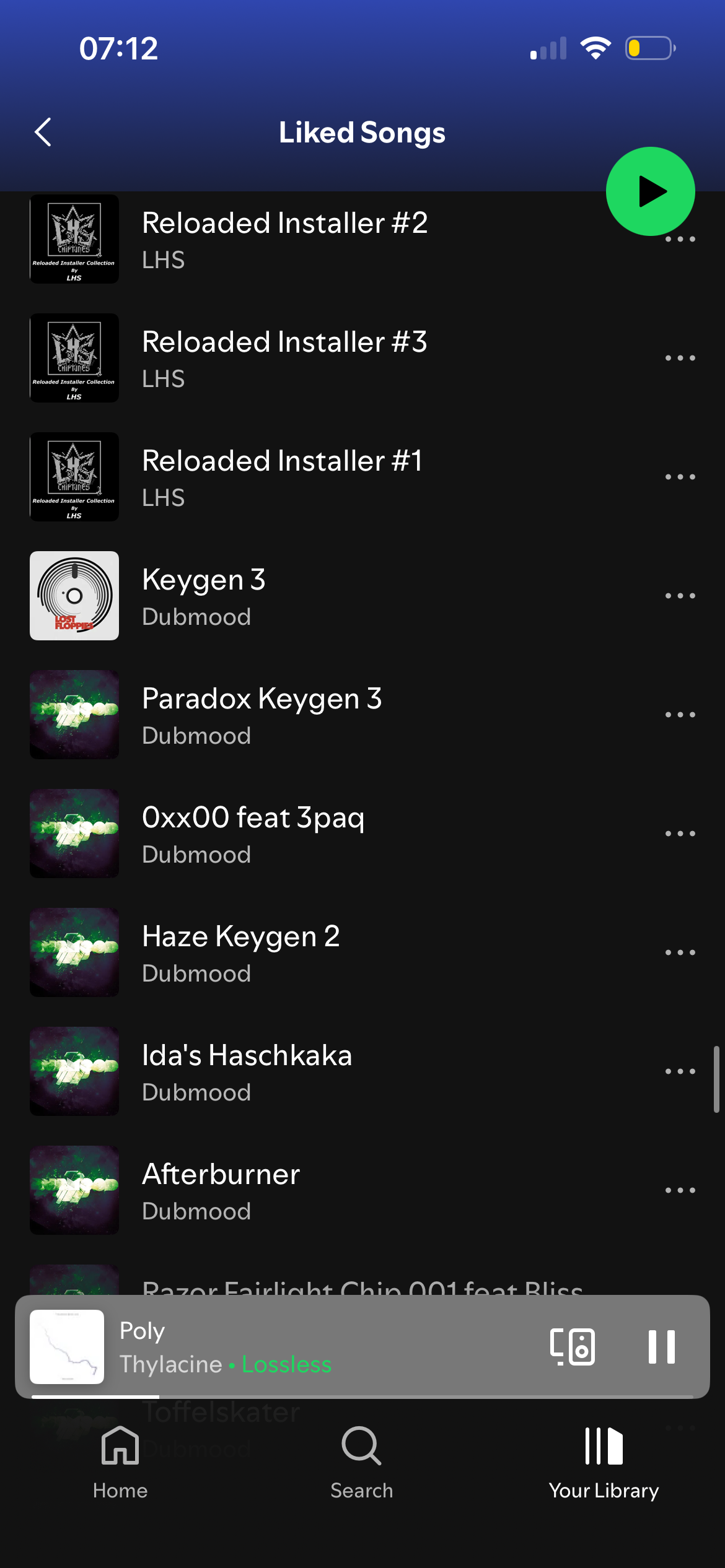The image size is (725, 1568).
Task: Play Haze Keygen 2
Action: 240,952
